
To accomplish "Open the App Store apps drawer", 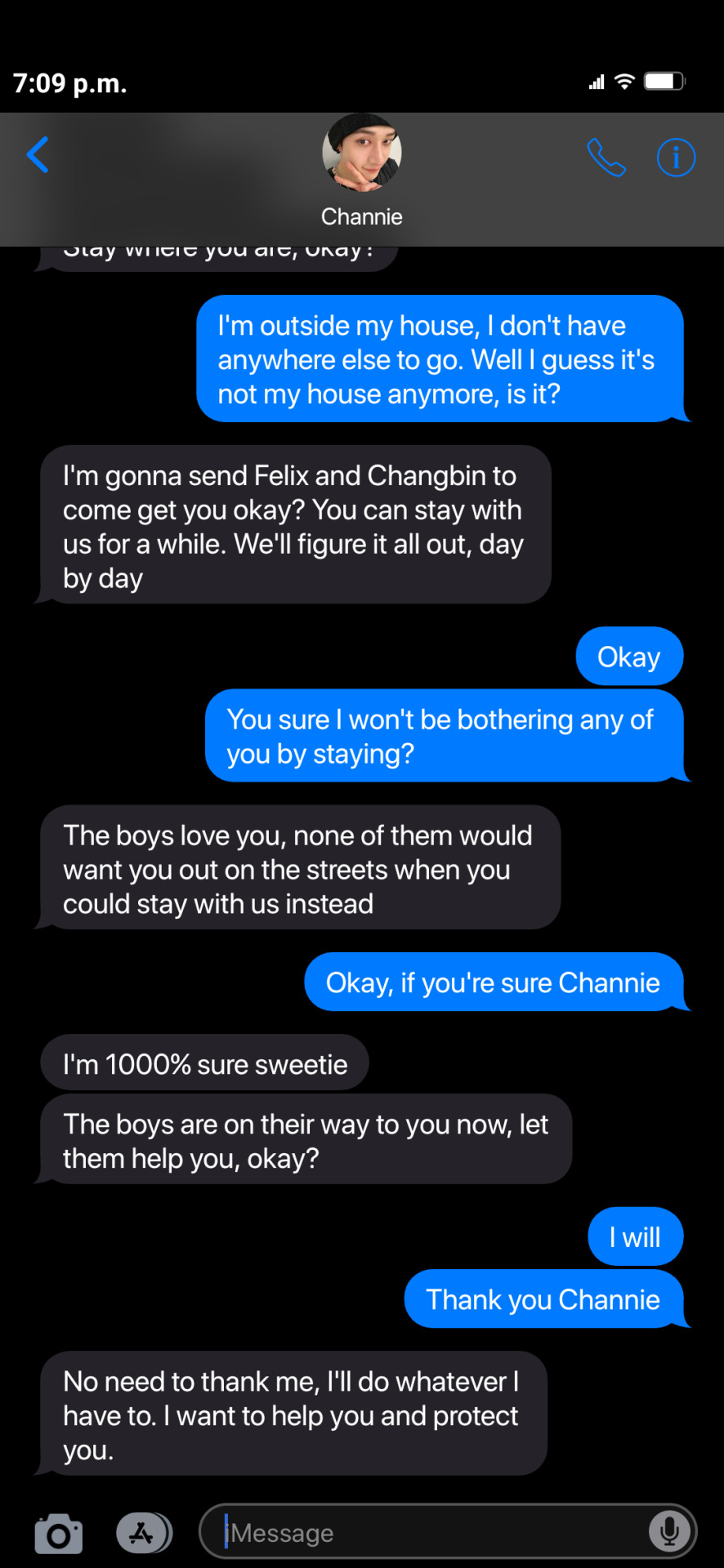I will pyautogui.click(x=144, y=1533).
